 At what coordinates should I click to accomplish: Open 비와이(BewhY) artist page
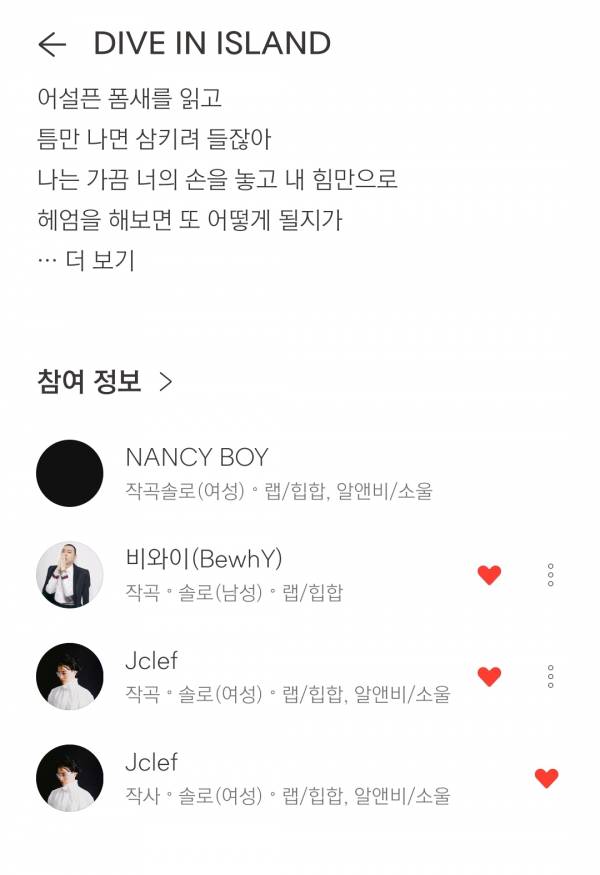[205, 559]
